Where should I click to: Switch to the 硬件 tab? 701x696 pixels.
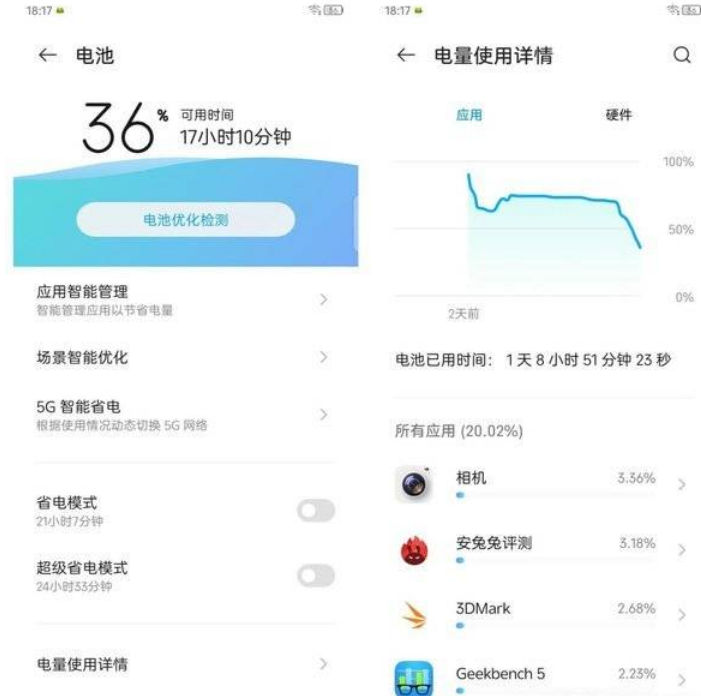[619, 115]
